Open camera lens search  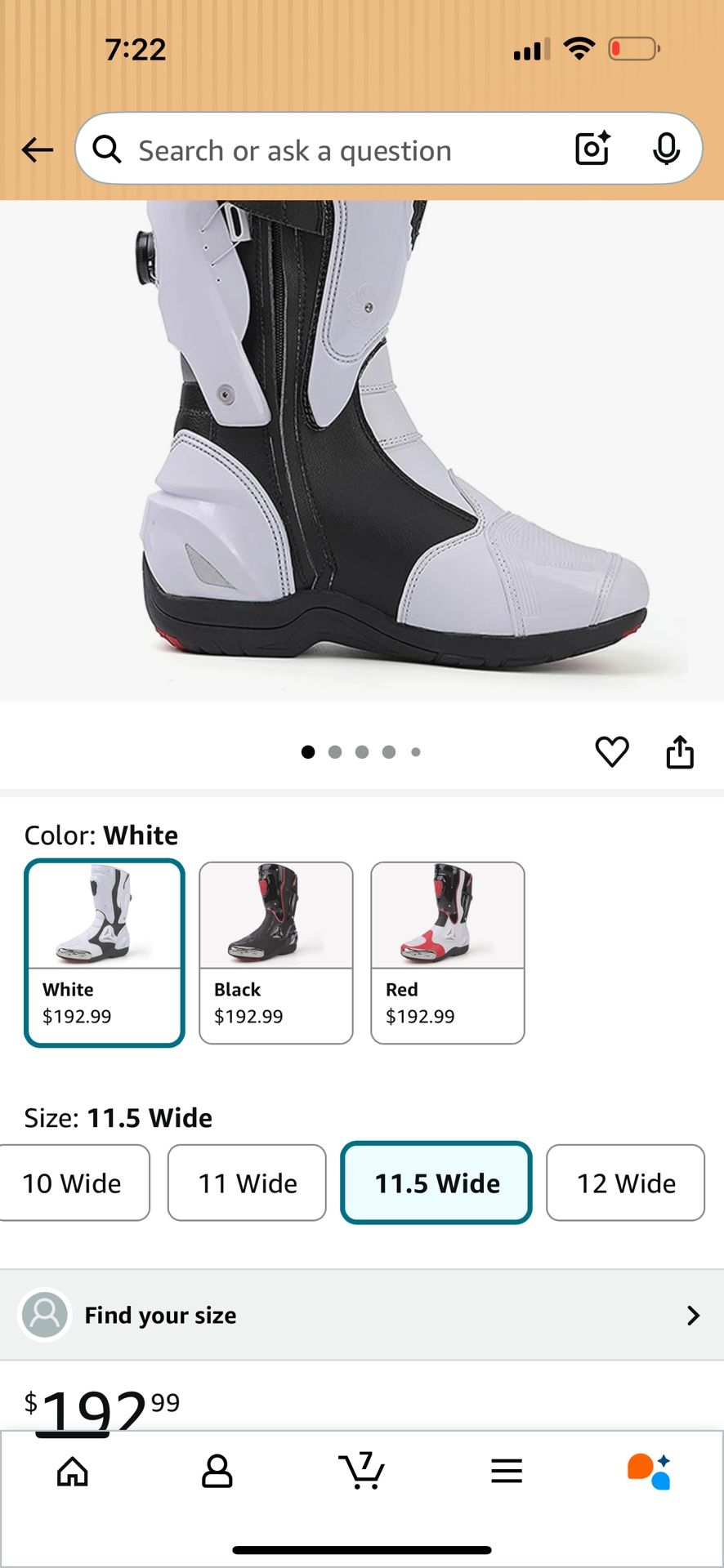[592, 149]
